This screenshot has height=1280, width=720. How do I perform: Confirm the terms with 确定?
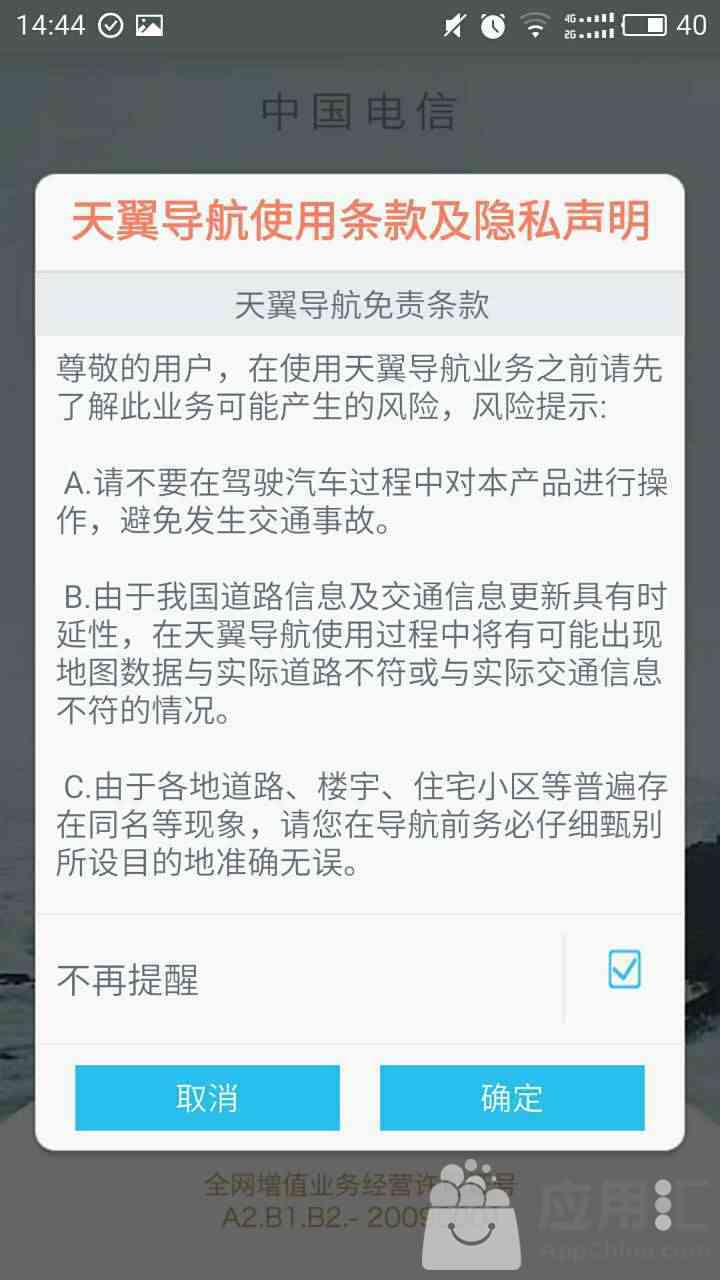[x=511, y=1097]
